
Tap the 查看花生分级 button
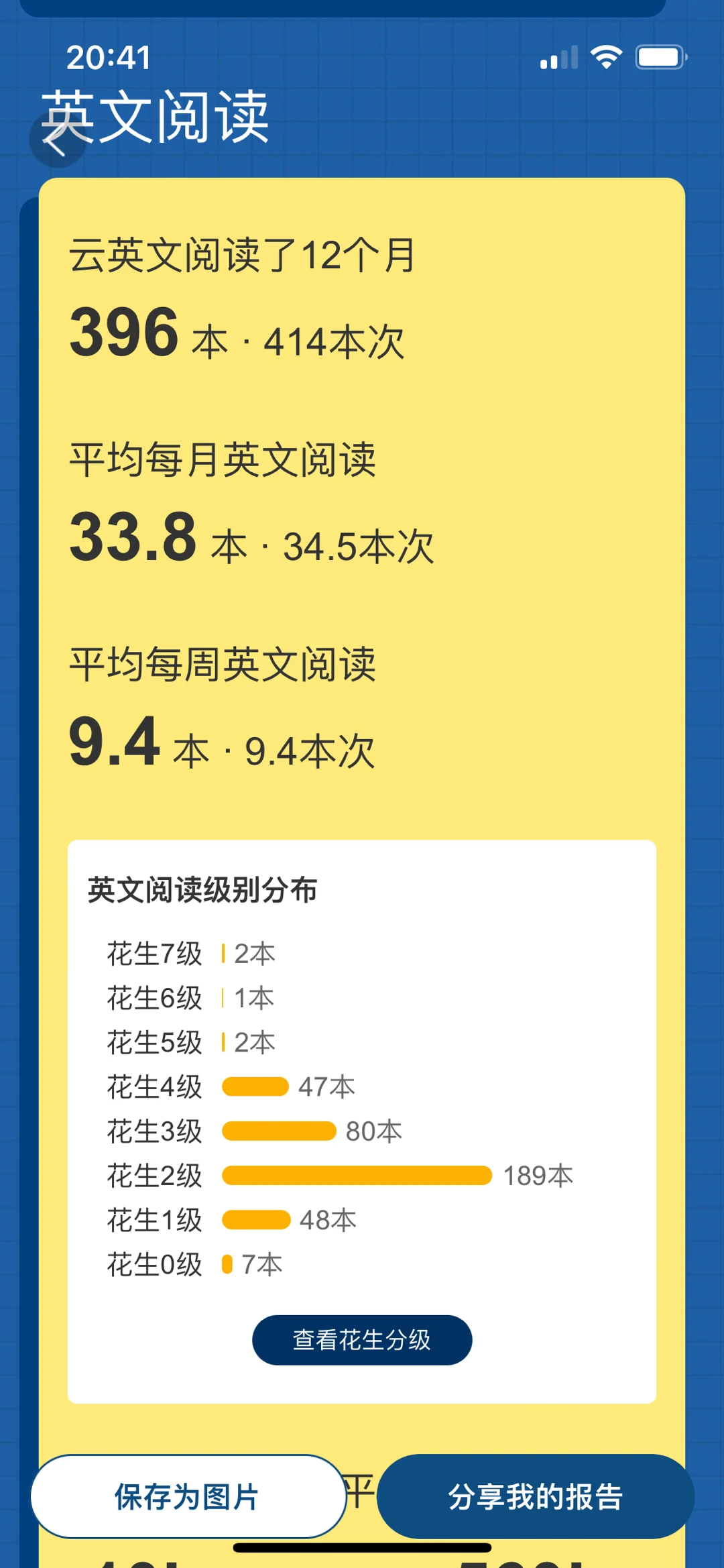[x=362, y=1340]
